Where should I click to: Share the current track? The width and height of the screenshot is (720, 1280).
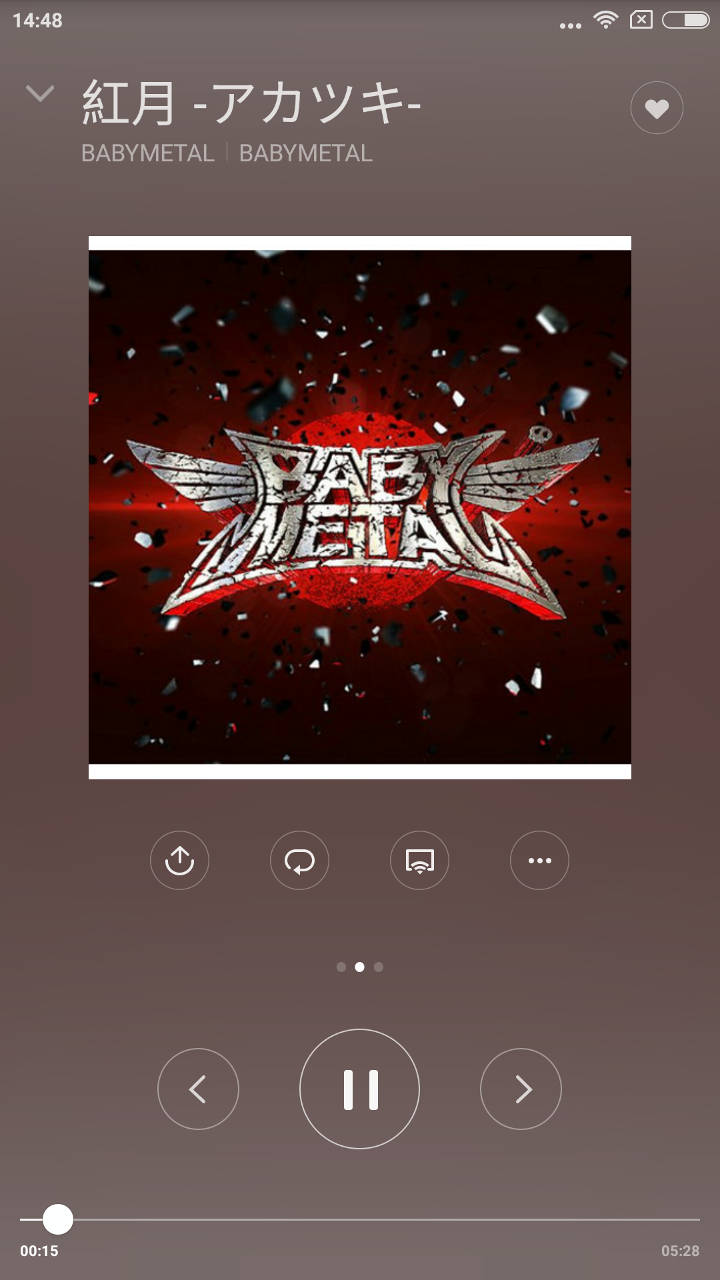tap(179, 860)
